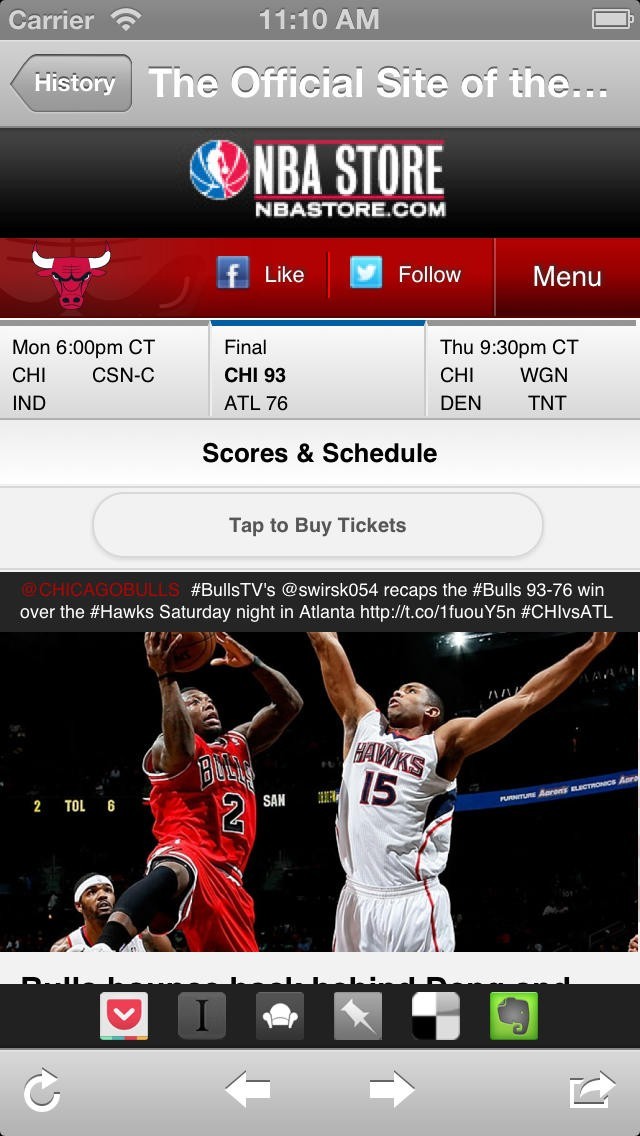Image resolution: width=640 pixels, height=1136 pixels.
Task: Open the NBA Store banner
Action: click(x=320, y=181)
